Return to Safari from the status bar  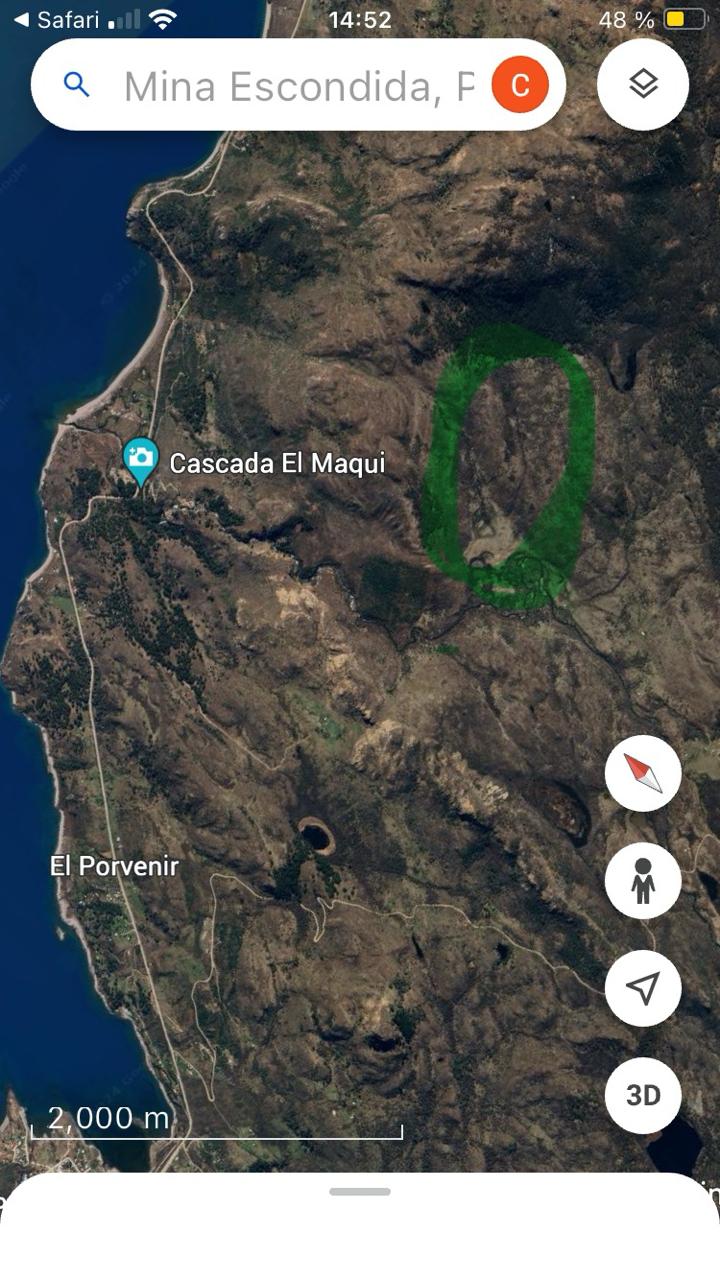click(x=56, y=19)
